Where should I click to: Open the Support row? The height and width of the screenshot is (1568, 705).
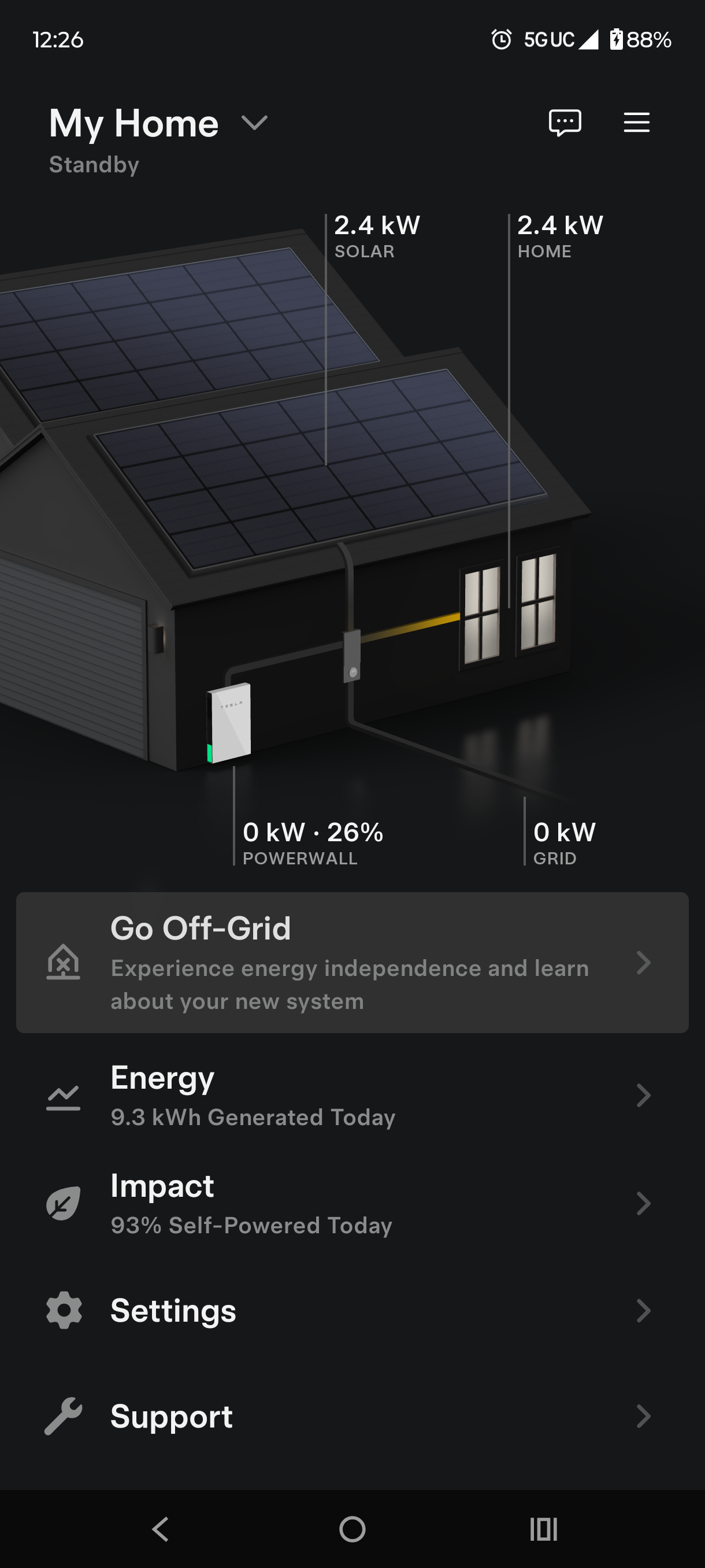click(x=351, y=1417)
